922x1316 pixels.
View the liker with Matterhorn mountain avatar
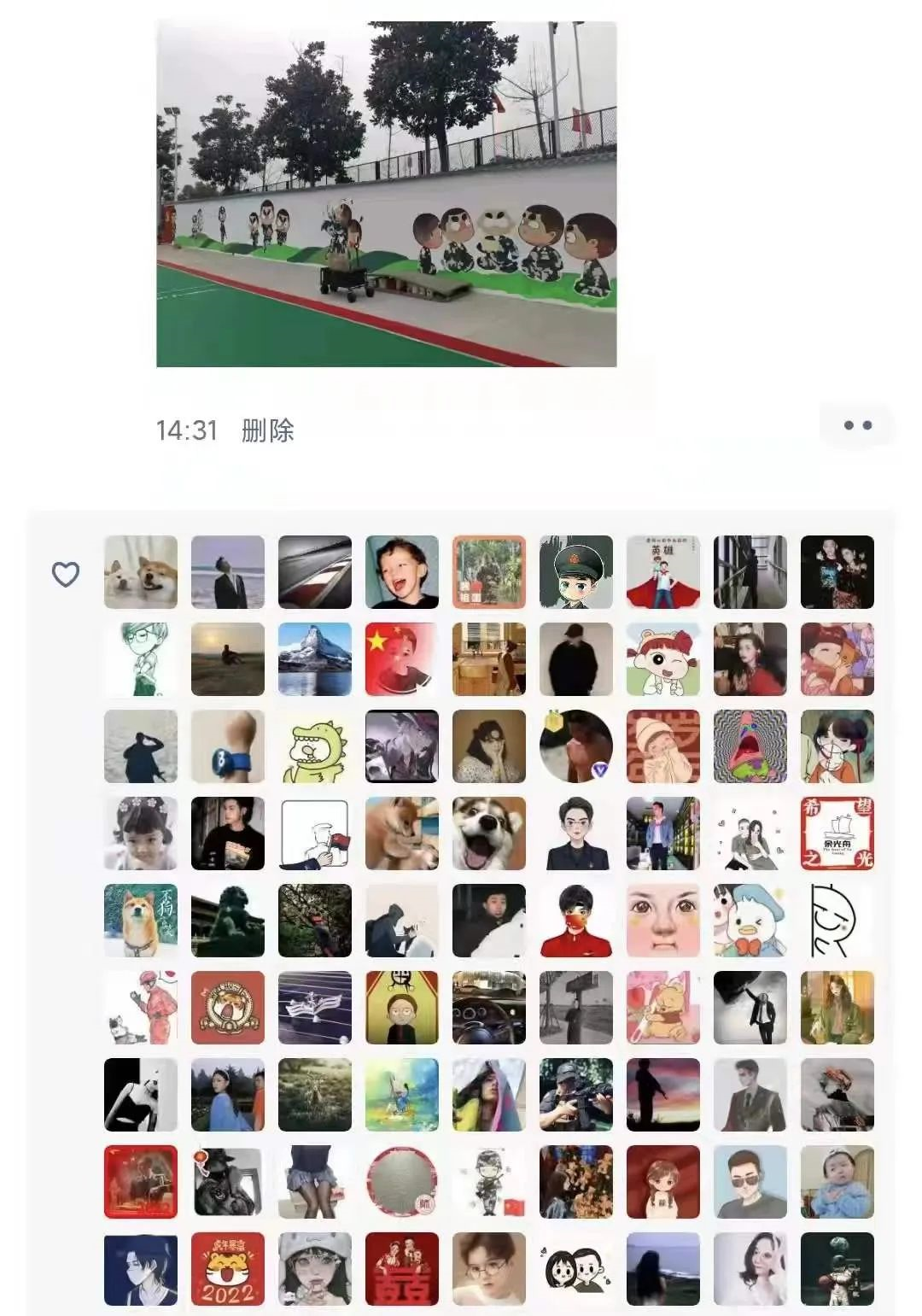coord(315,659)
